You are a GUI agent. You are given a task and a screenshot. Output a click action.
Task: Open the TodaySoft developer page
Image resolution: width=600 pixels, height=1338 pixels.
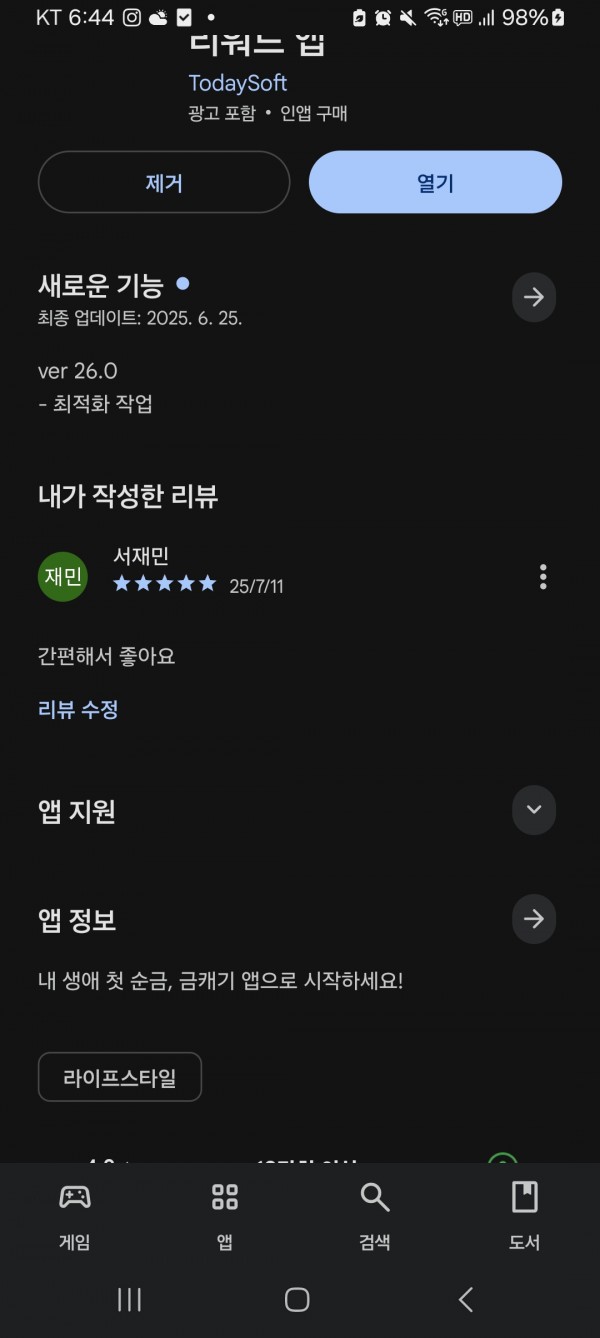tap(238, 83)
